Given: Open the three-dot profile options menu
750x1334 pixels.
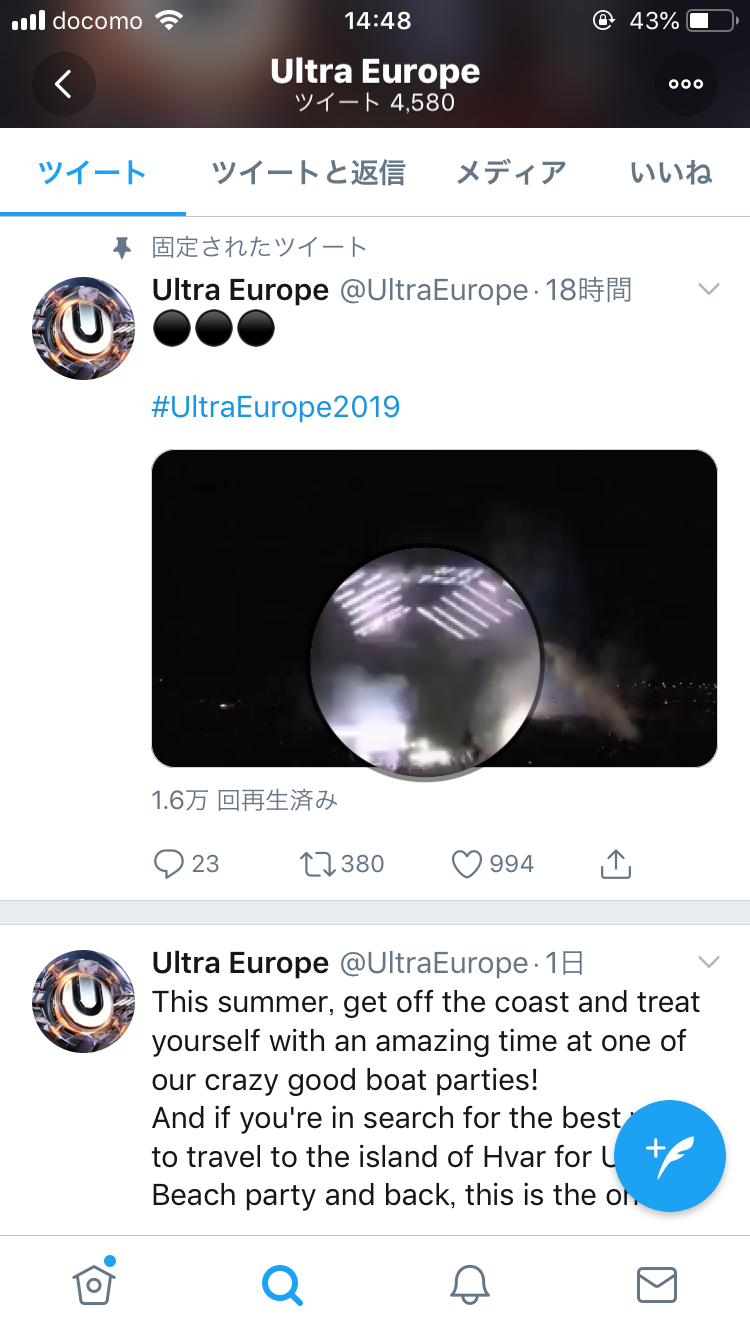Looking at the screenshot, I should (x=686, y=84).
